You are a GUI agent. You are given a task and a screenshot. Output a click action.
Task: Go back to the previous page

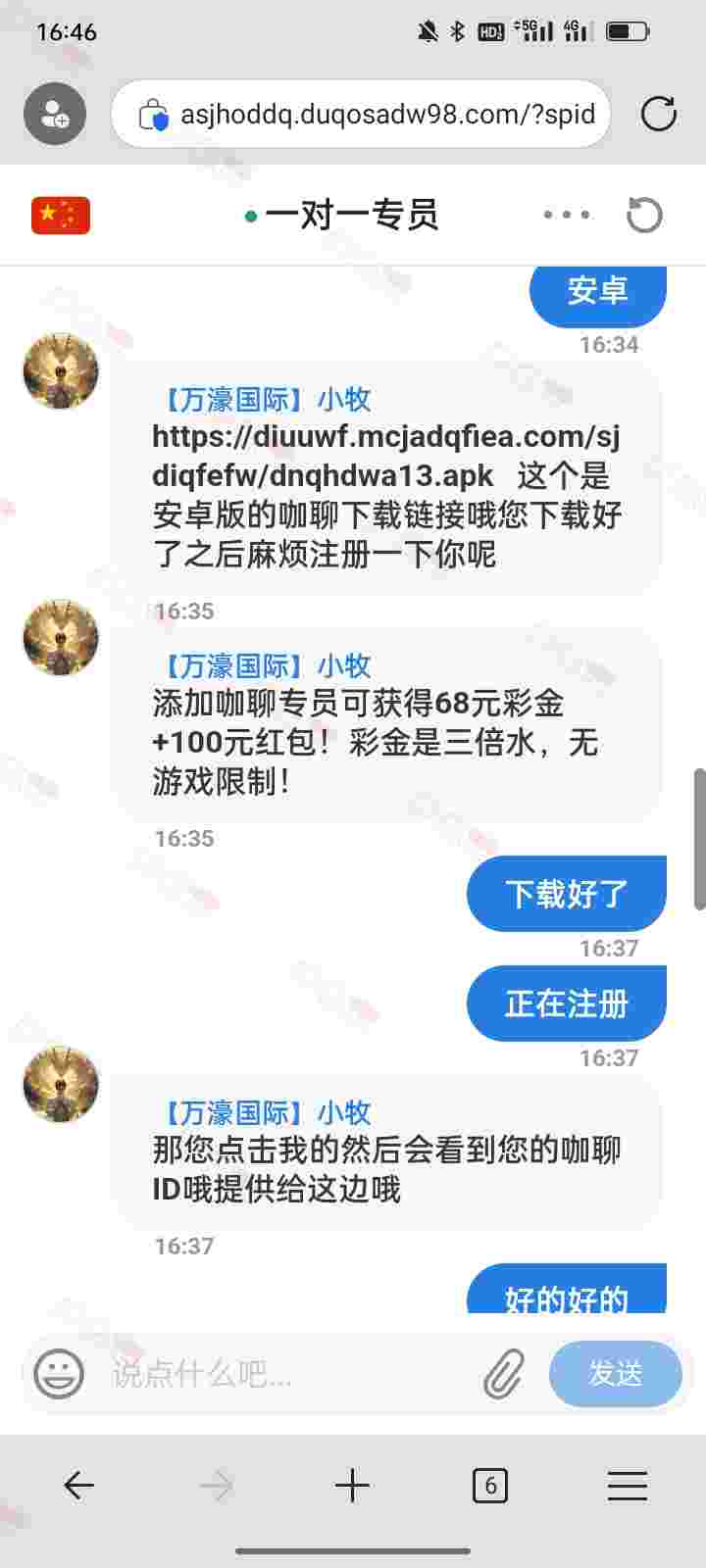[x=78, y=1486]
